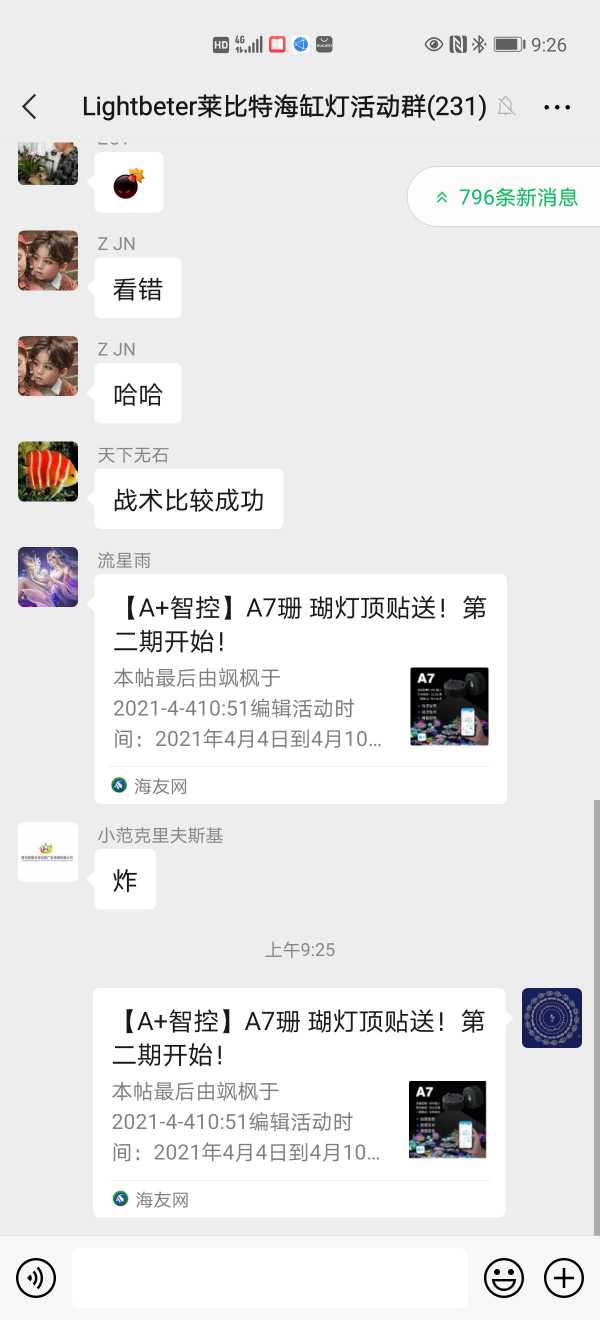Open the plus attachment menu

[563, 1277]
